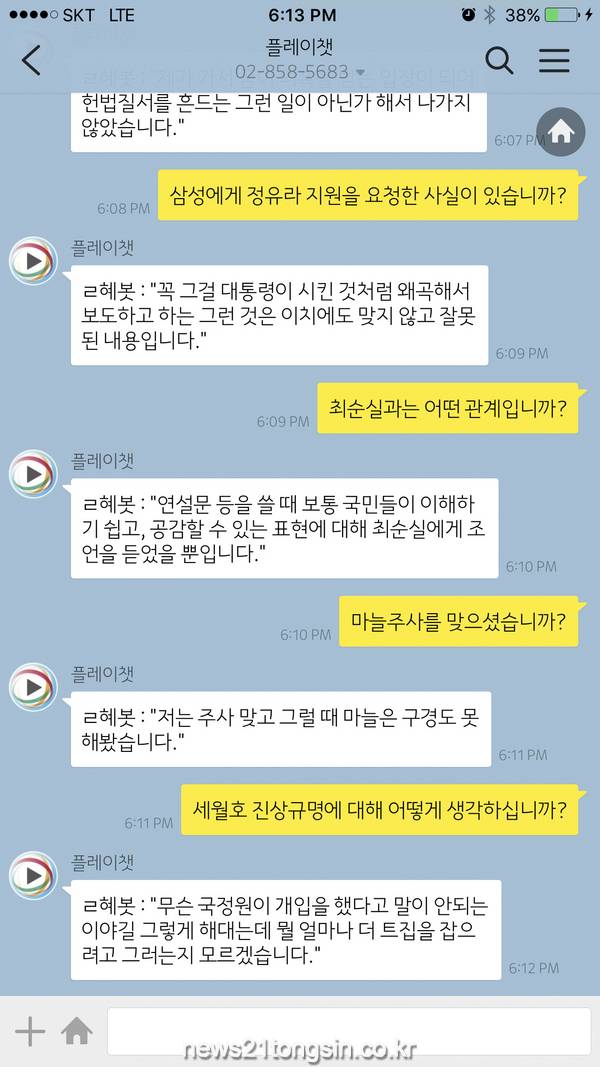This screenshot has width=600, height=1067.
Task: Search within this chat
Action: point(499,61)
